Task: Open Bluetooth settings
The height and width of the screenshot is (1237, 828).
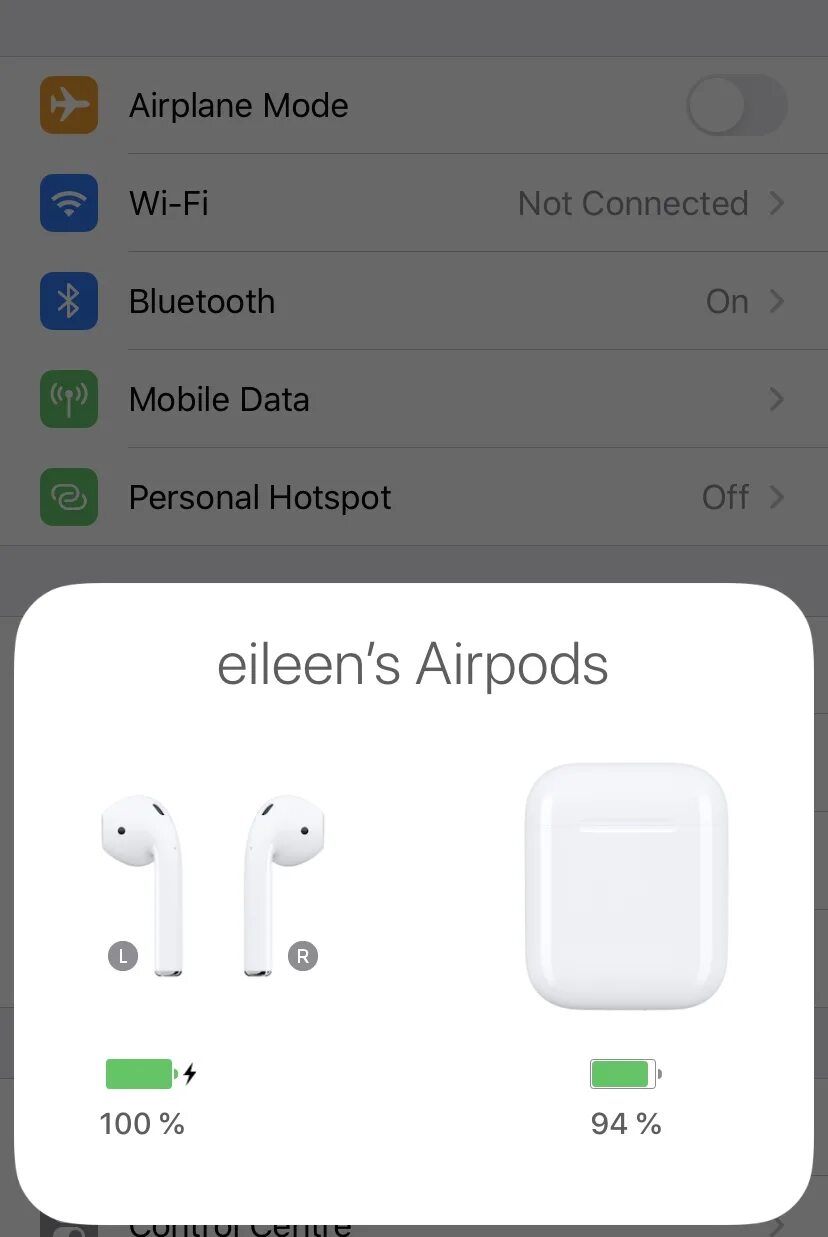Action: (414, 301)
